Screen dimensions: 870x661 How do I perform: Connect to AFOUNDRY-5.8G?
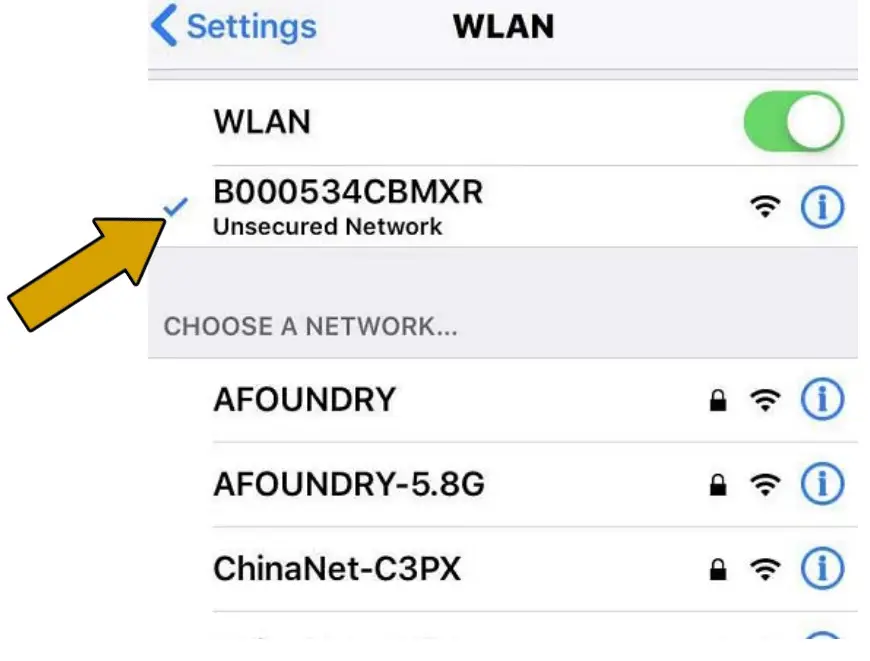[348, 485]
